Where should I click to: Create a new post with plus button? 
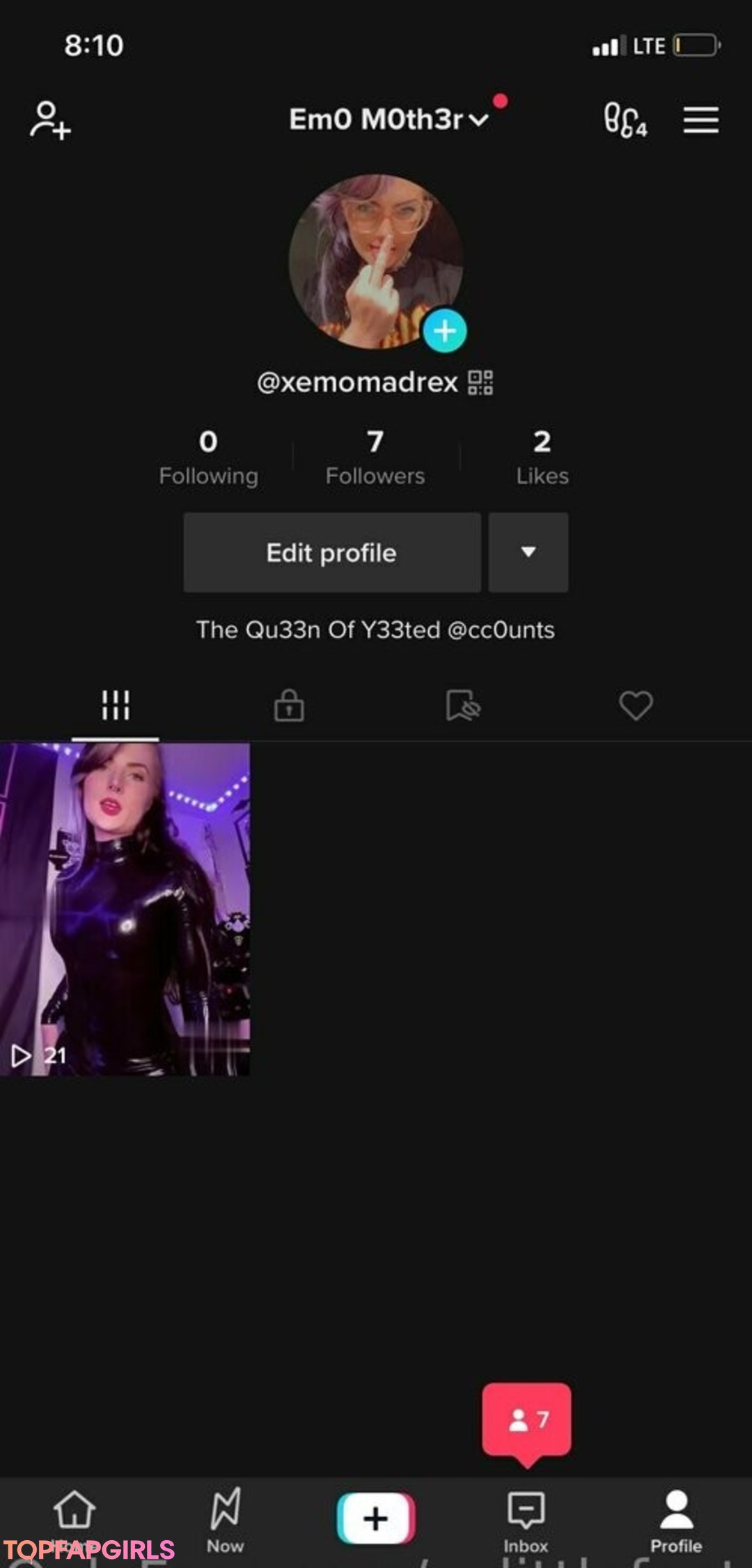(x=376, y=1517)
